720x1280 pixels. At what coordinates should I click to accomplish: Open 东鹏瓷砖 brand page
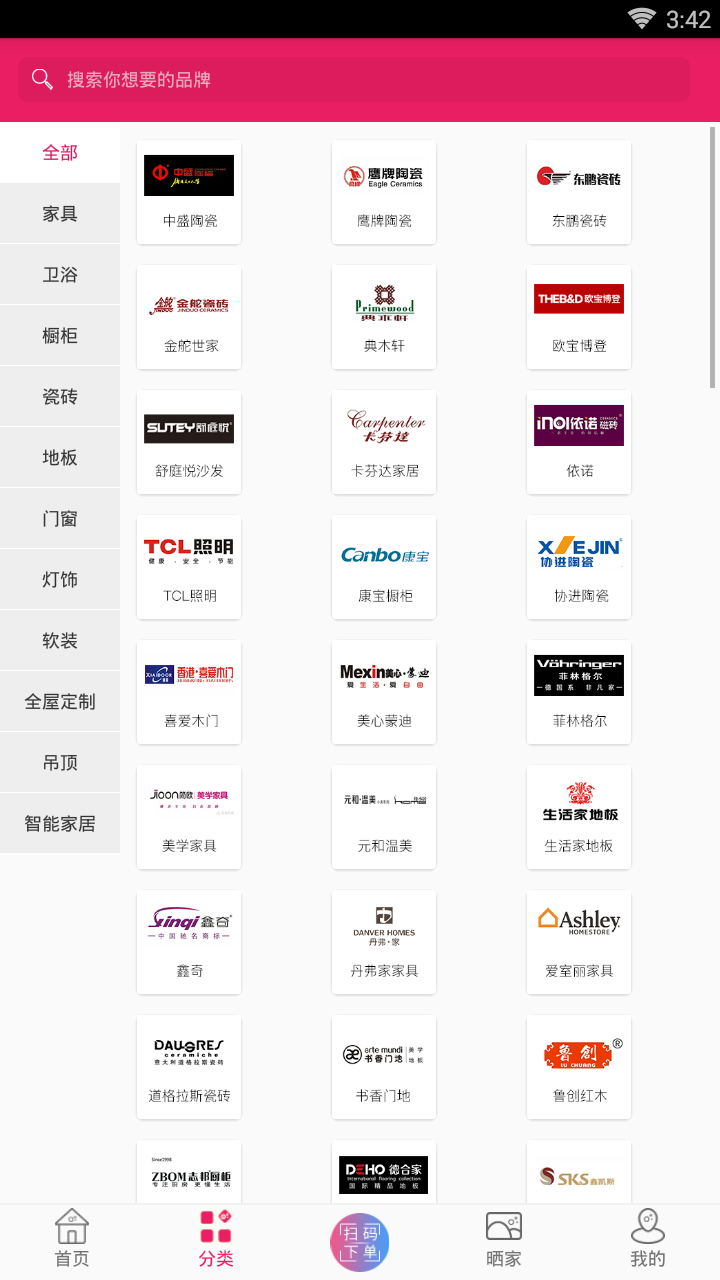(579, 192)
